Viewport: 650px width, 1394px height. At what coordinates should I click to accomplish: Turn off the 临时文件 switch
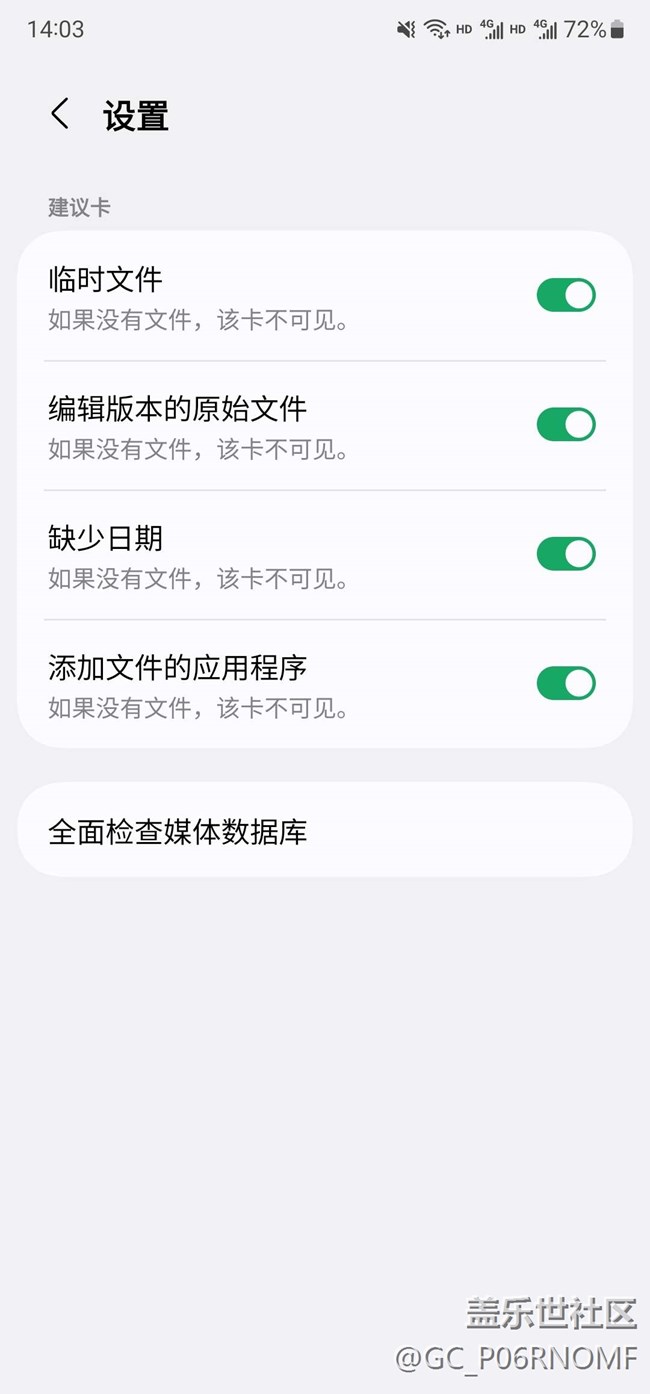[566, 295]
